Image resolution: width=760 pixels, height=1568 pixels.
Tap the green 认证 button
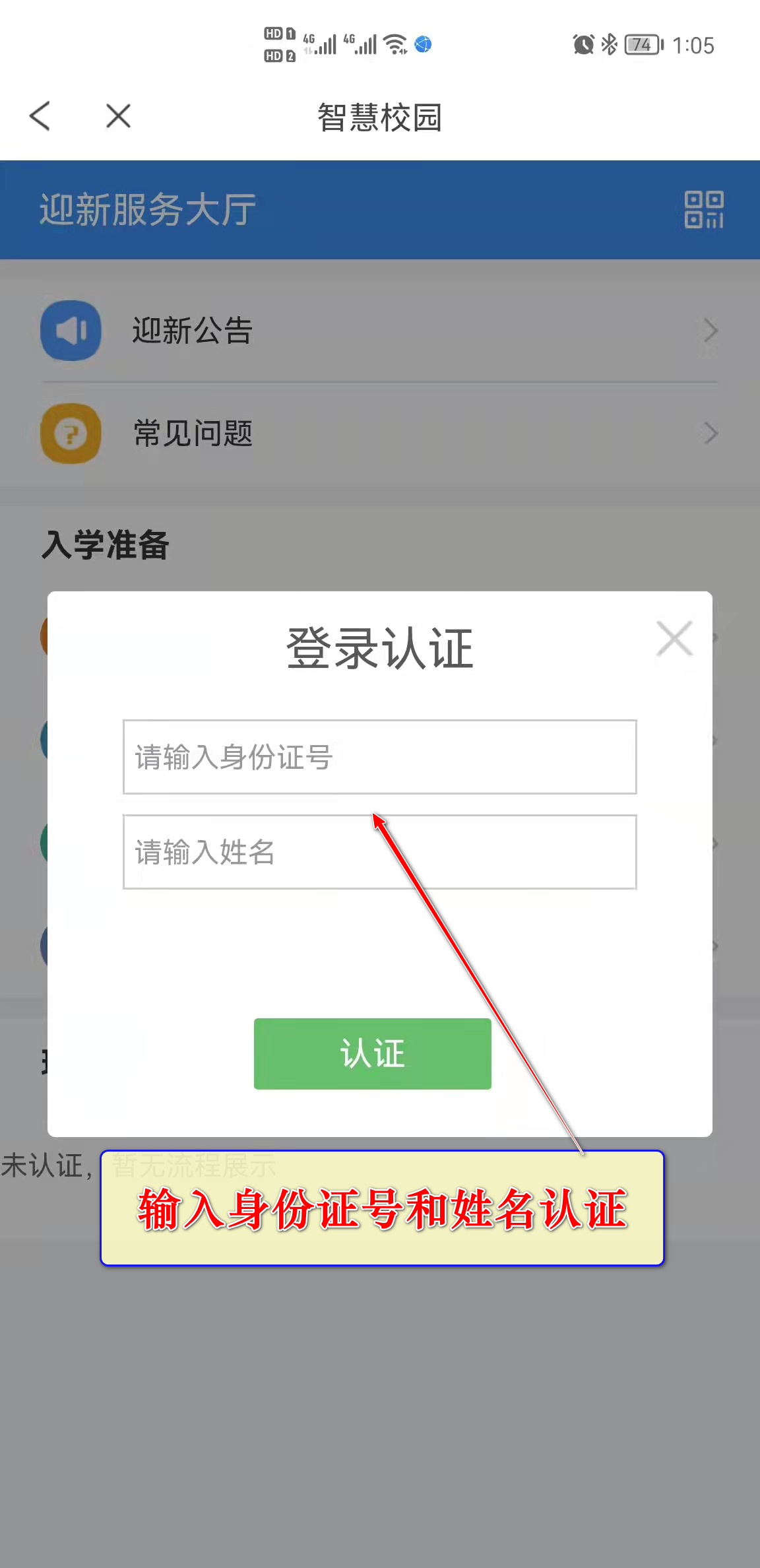pos(373,1053)
